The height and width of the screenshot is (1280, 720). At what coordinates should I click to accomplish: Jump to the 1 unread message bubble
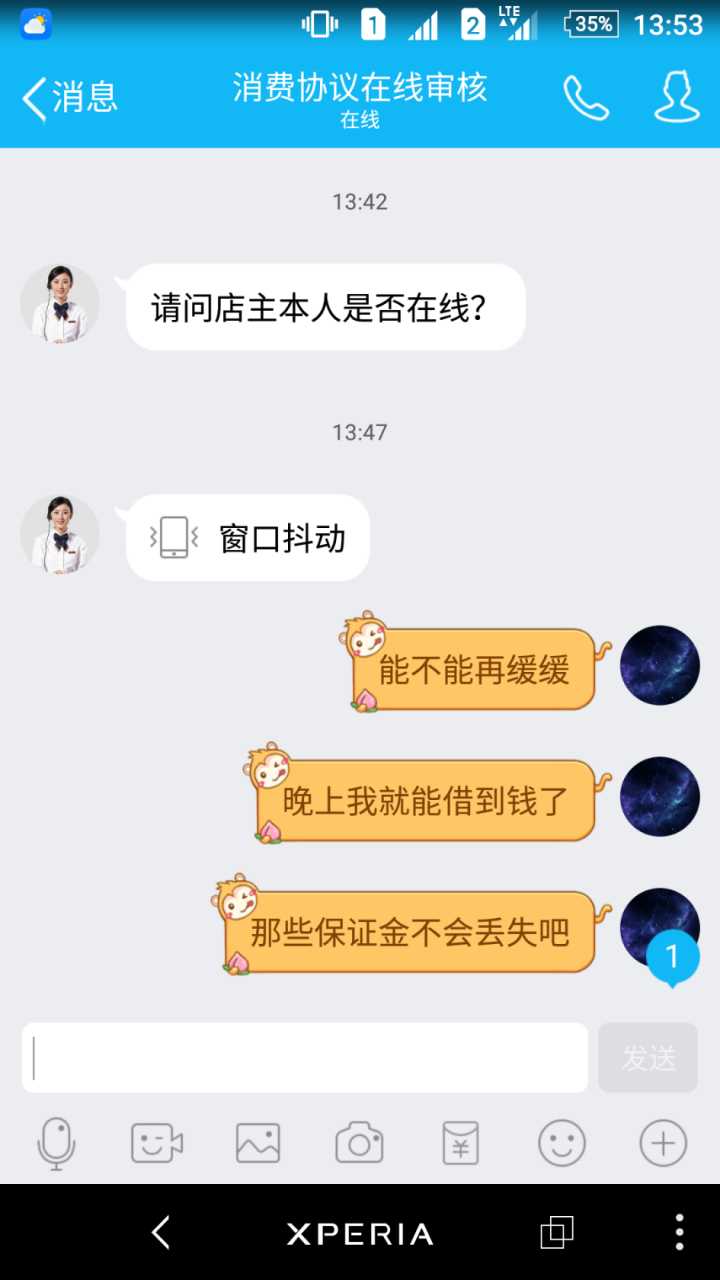672,958
